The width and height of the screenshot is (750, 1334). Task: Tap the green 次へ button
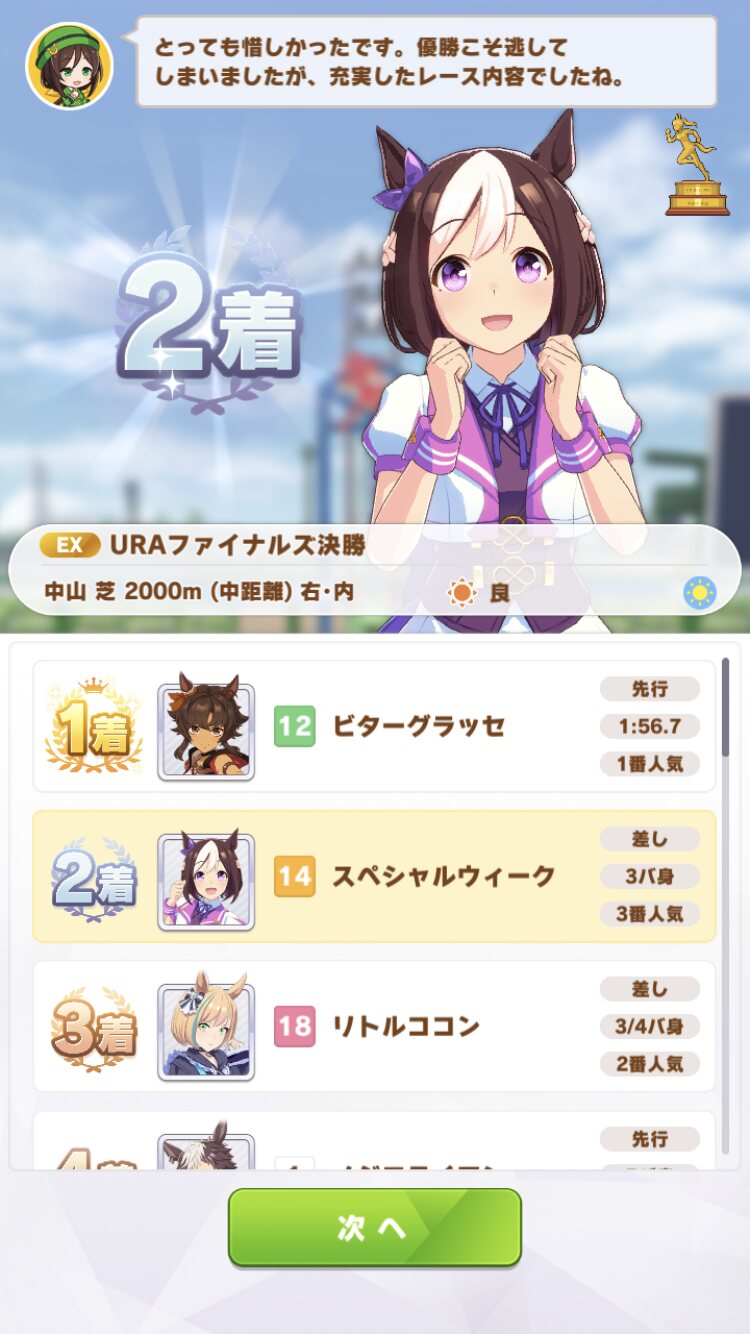[x=374, y=1227]
